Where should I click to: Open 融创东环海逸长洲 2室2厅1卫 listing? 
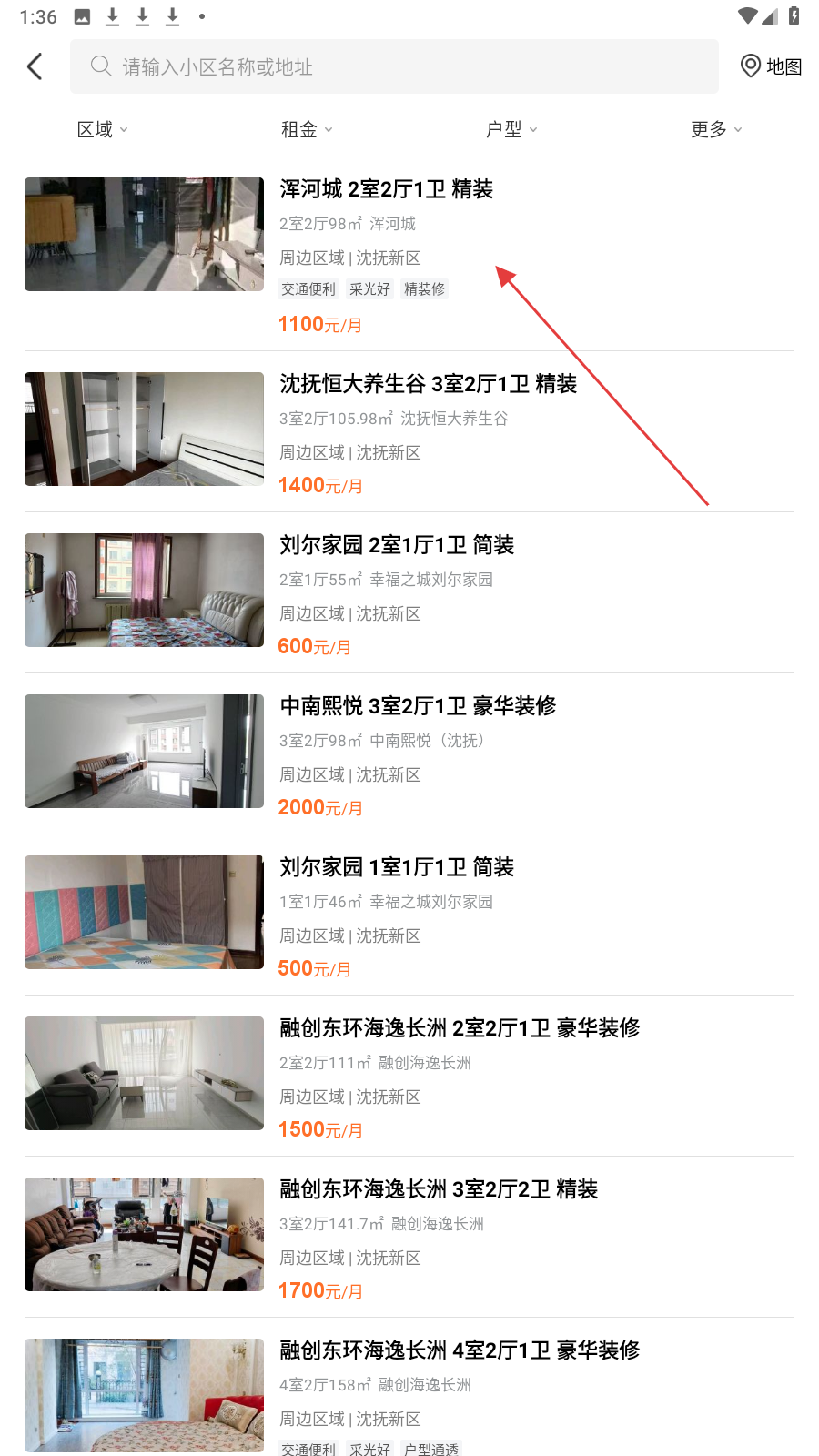[x=409, y=1077]
